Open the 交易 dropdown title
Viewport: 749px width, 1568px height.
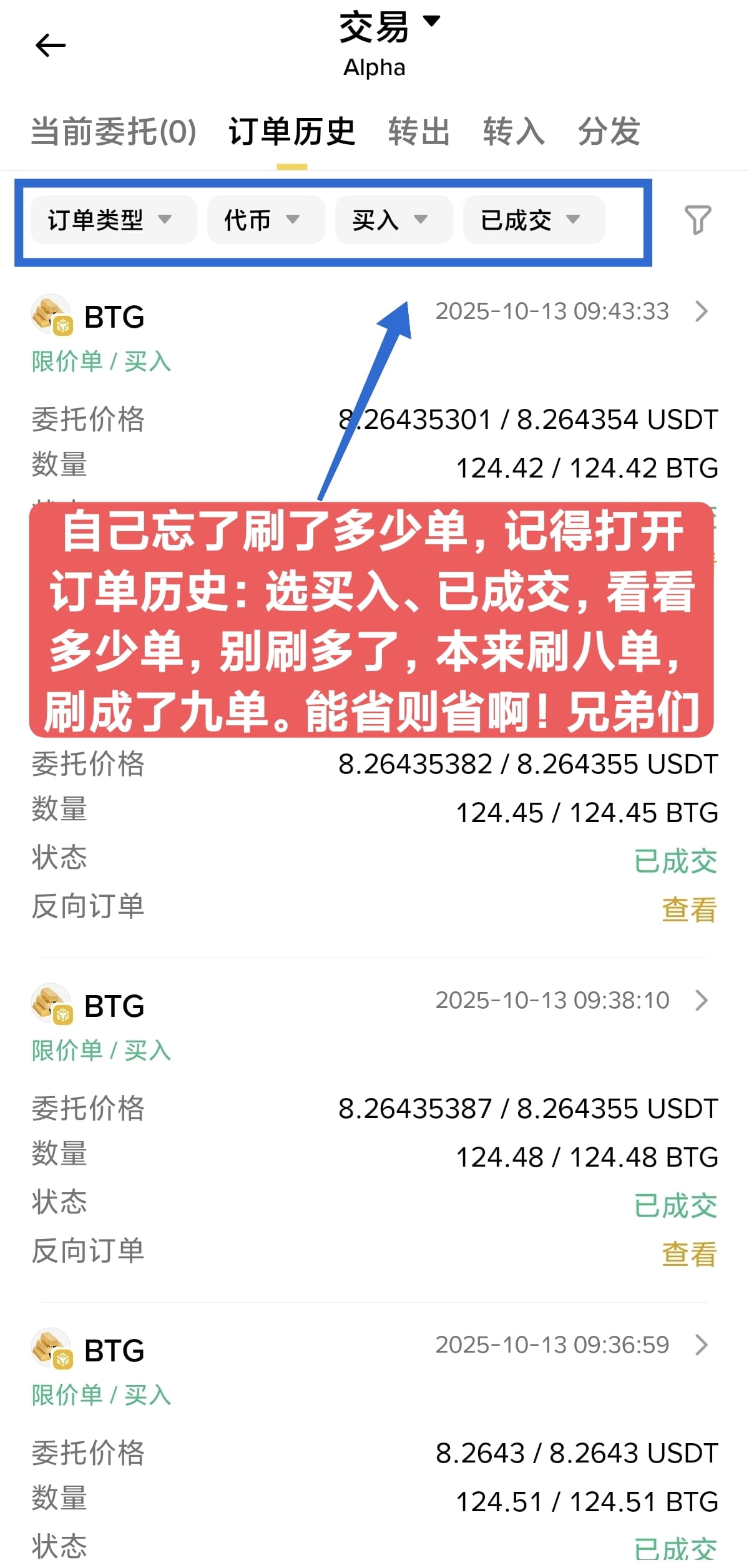coord(389,27)
